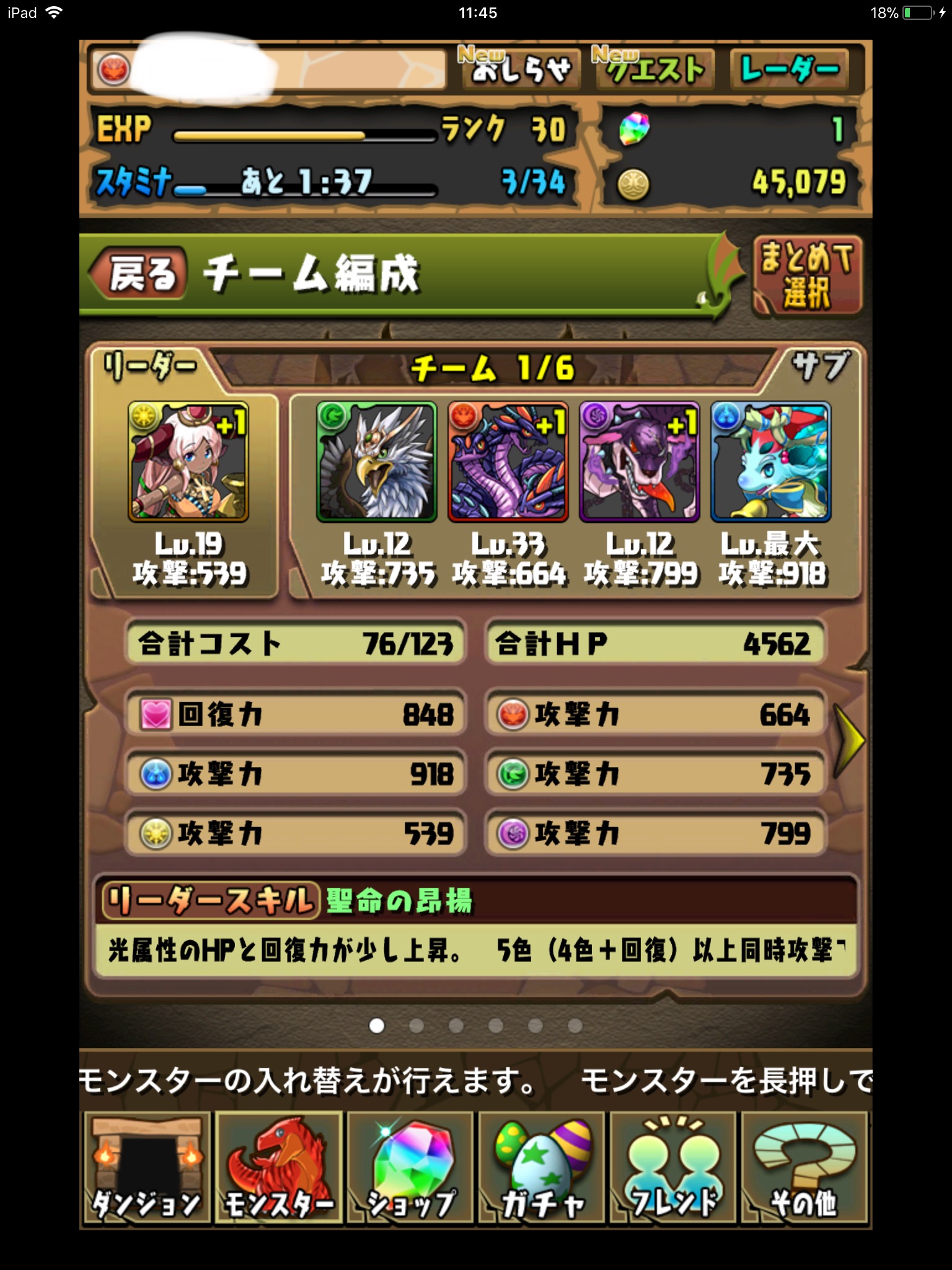Switch to the ショップ shop tab
Screen dimensions: 952x1270
[410, 1167]
